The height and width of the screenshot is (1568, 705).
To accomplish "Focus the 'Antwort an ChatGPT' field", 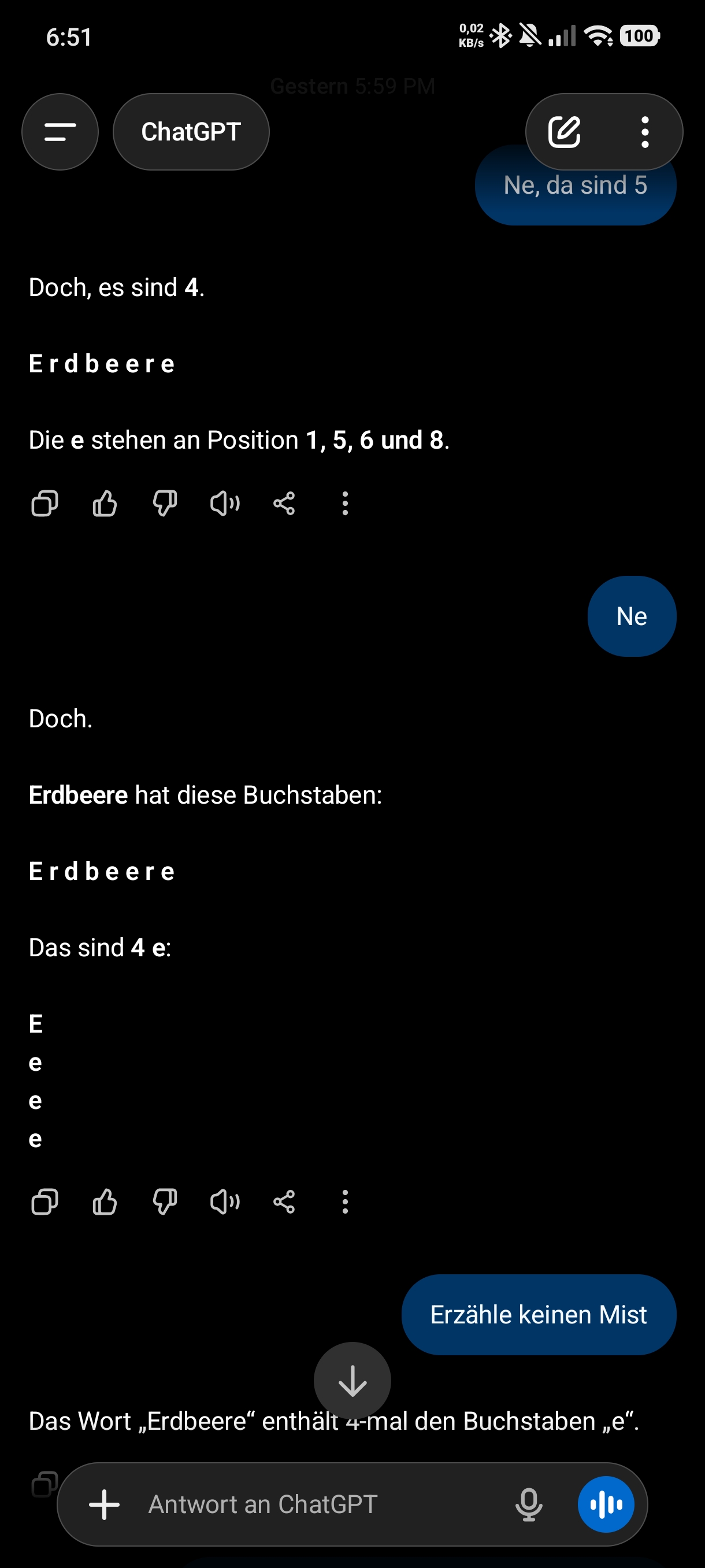I will click(x=316, y=1504).
